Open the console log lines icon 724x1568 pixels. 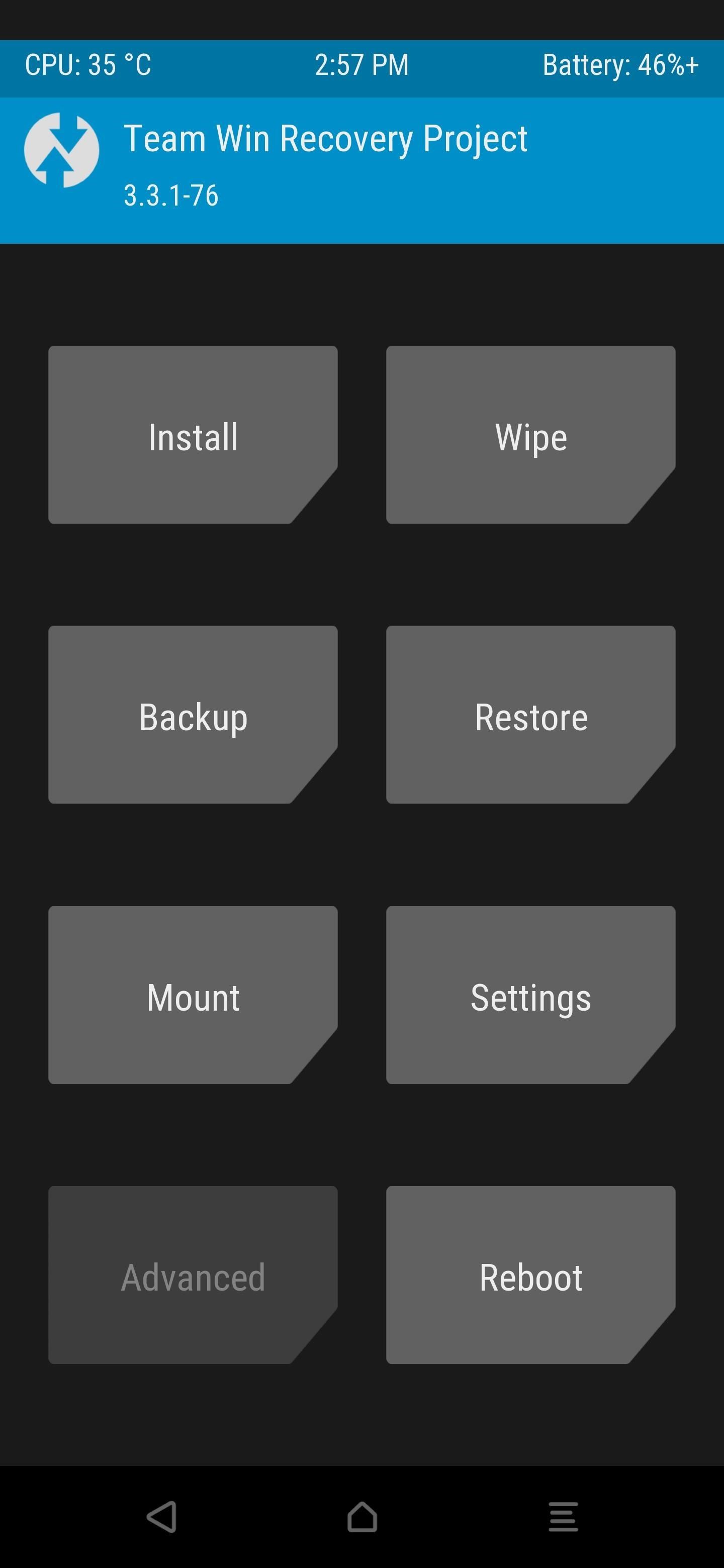coord(563,1516)
